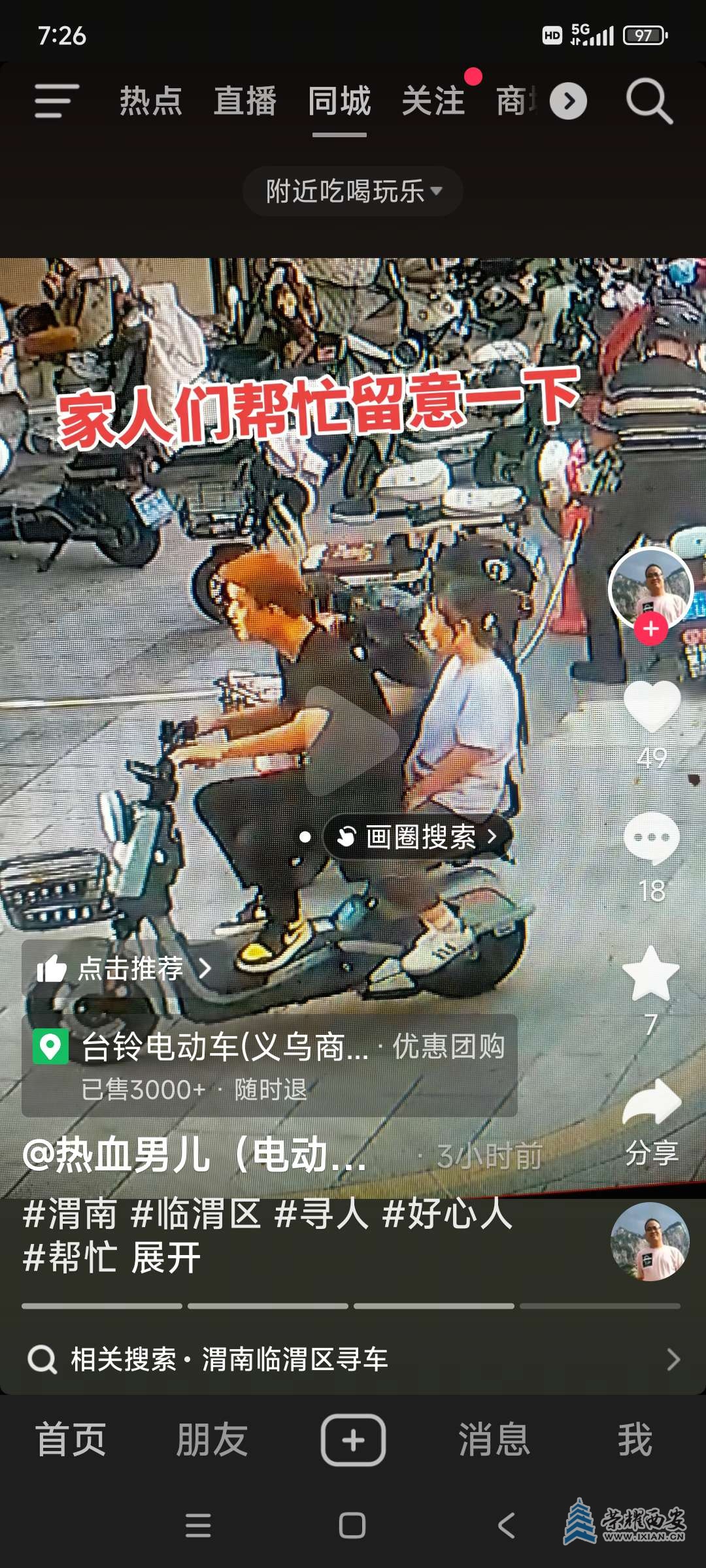Open the 消息 tab
This screenshot has height=1568, width=706.
pyautogui.click(x=494, y=1439)
